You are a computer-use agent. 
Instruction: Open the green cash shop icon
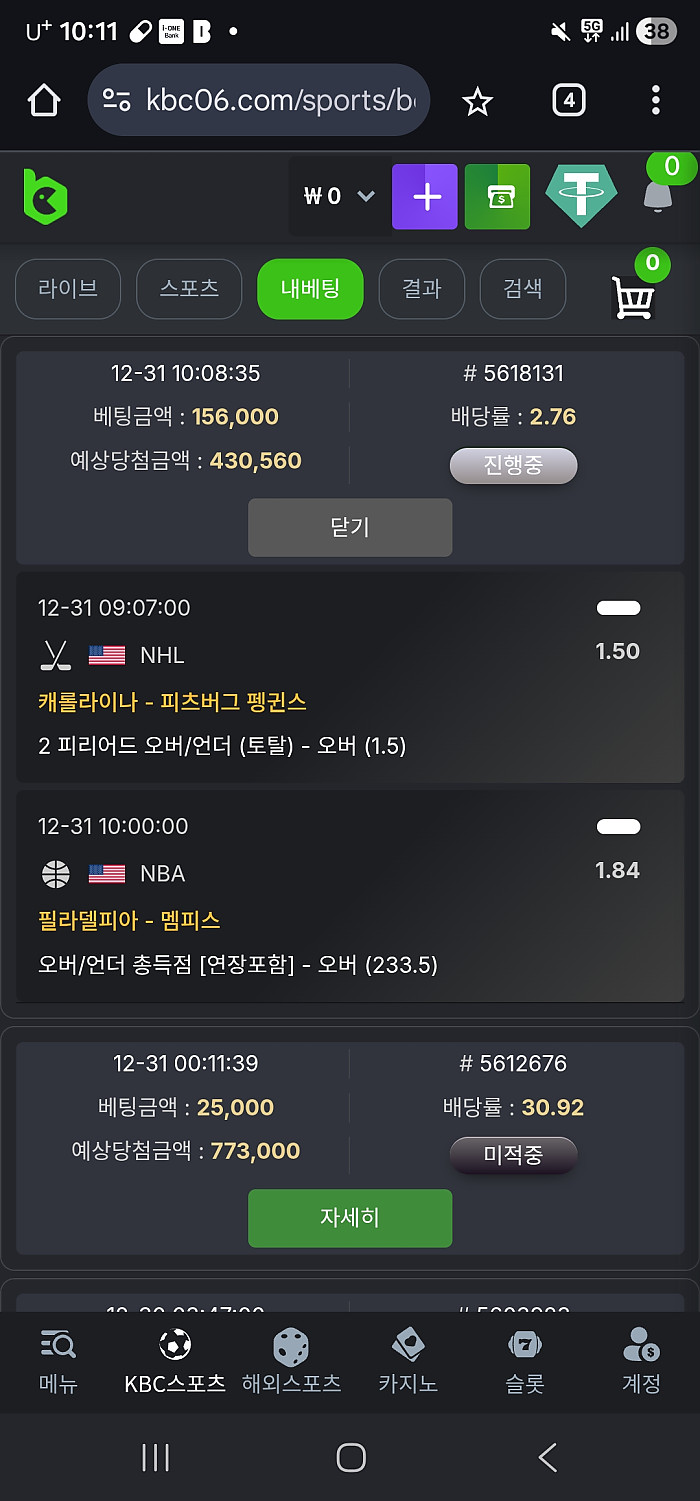pyautogui.click(x=497, y=196)
